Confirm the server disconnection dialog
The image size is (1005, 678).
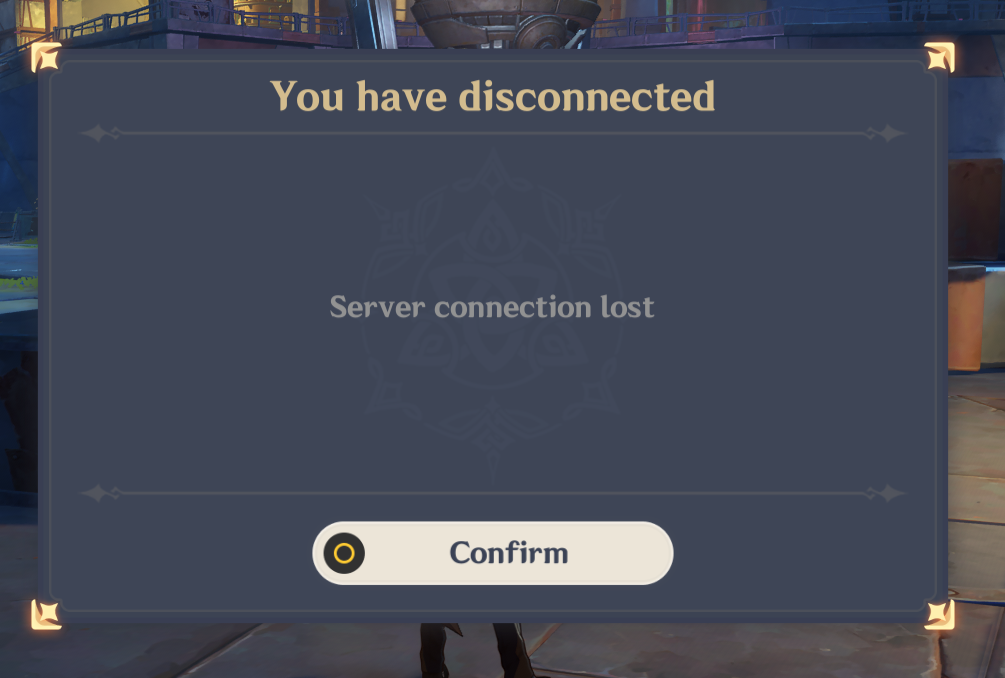click(493, 553)
